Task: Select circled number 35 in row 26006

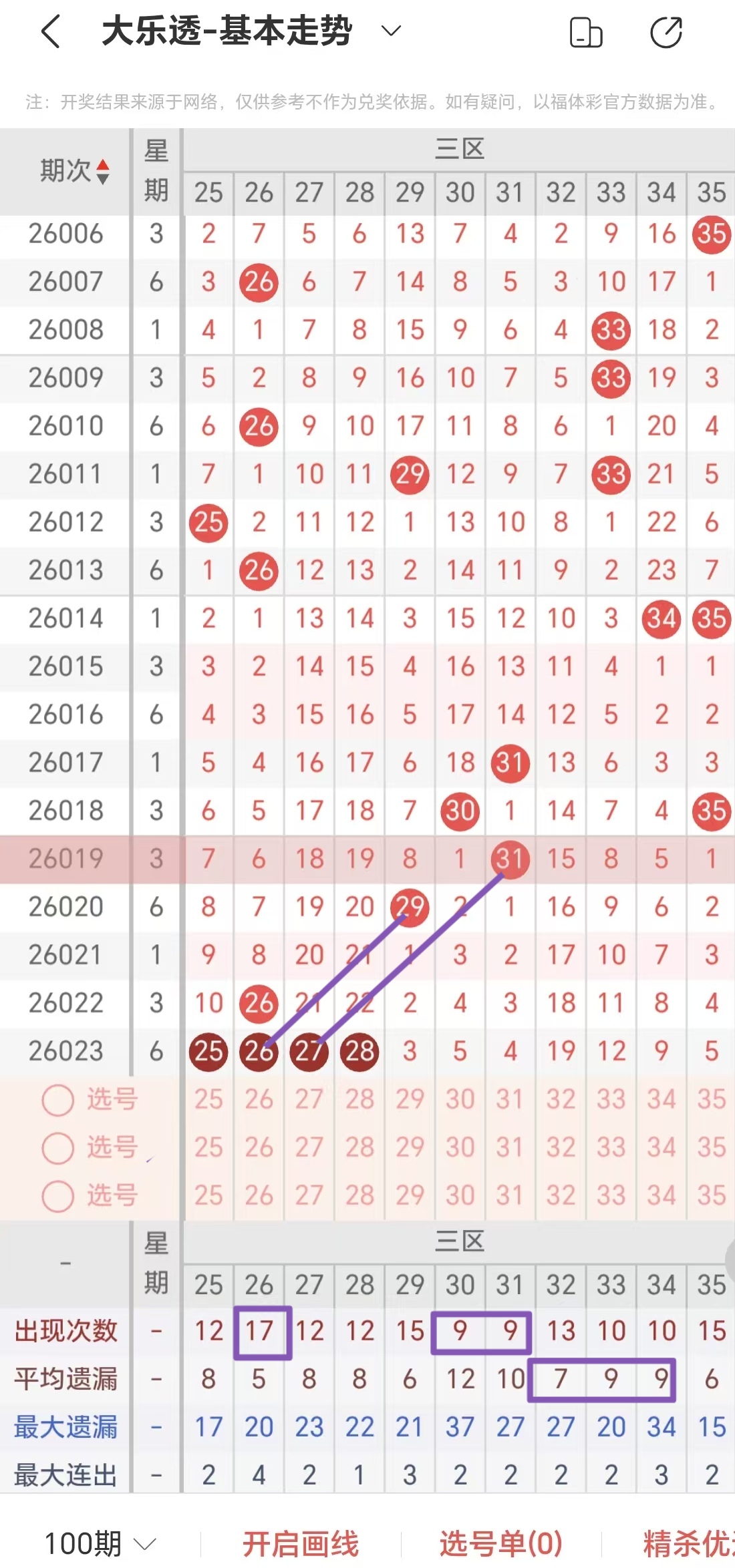Action: 711,234
